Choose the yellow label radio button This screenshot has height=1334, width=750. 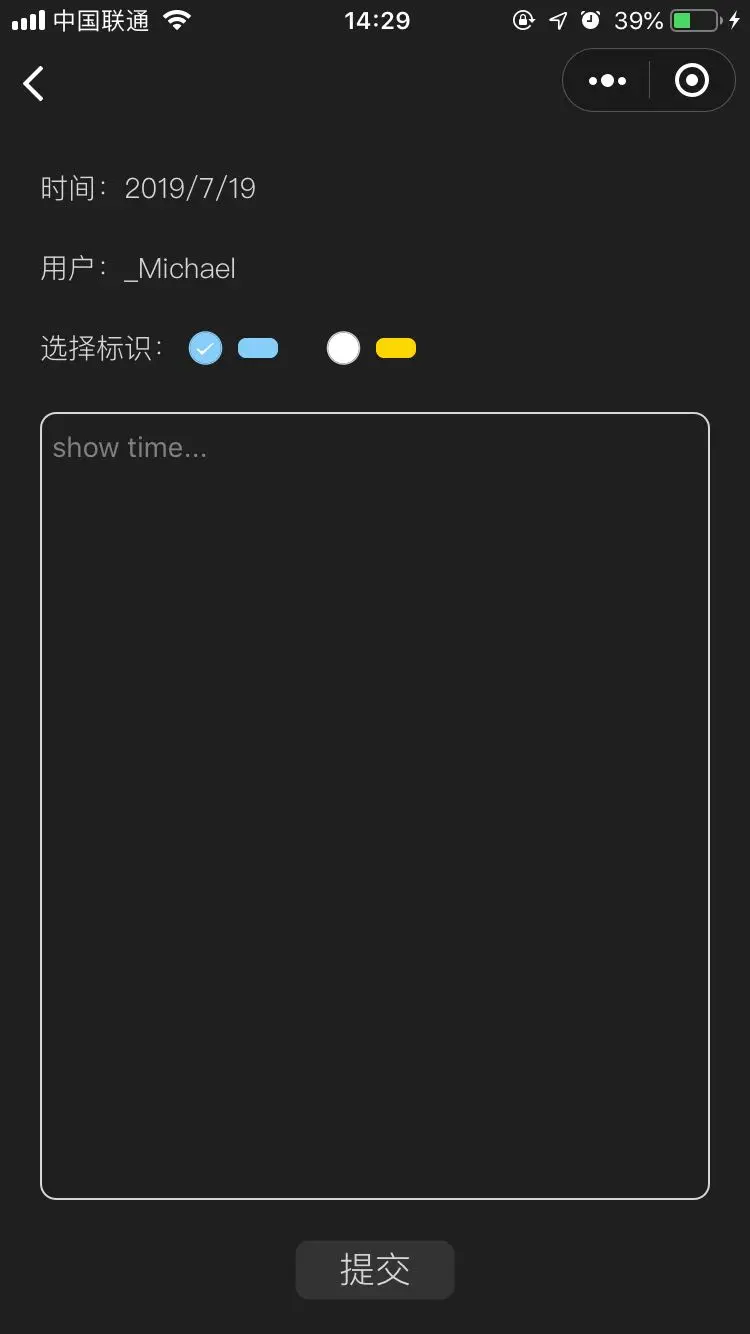pos(343,348)
